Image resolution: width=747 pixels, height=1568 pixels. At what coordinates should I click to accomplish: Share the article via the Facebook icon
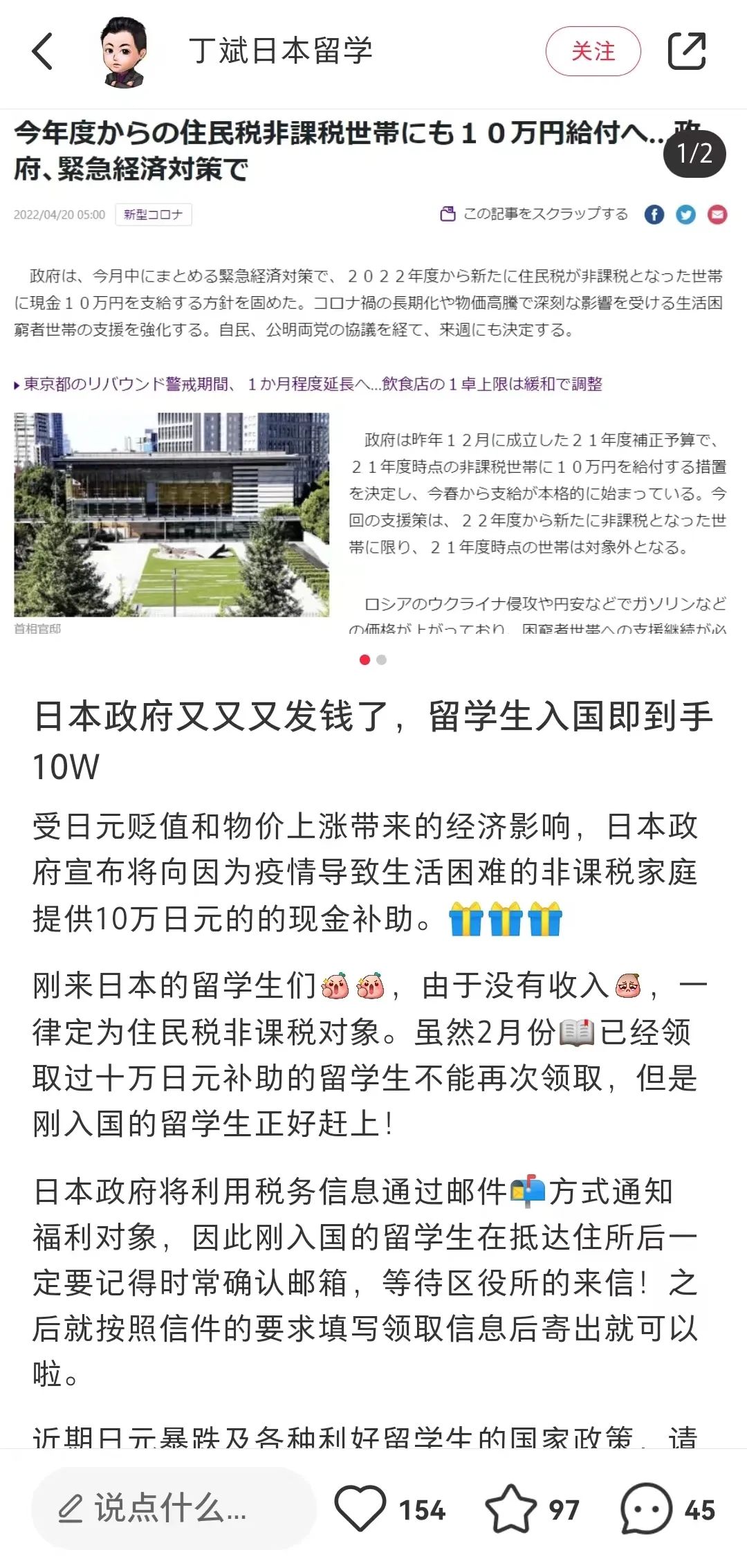click(654, 215)
